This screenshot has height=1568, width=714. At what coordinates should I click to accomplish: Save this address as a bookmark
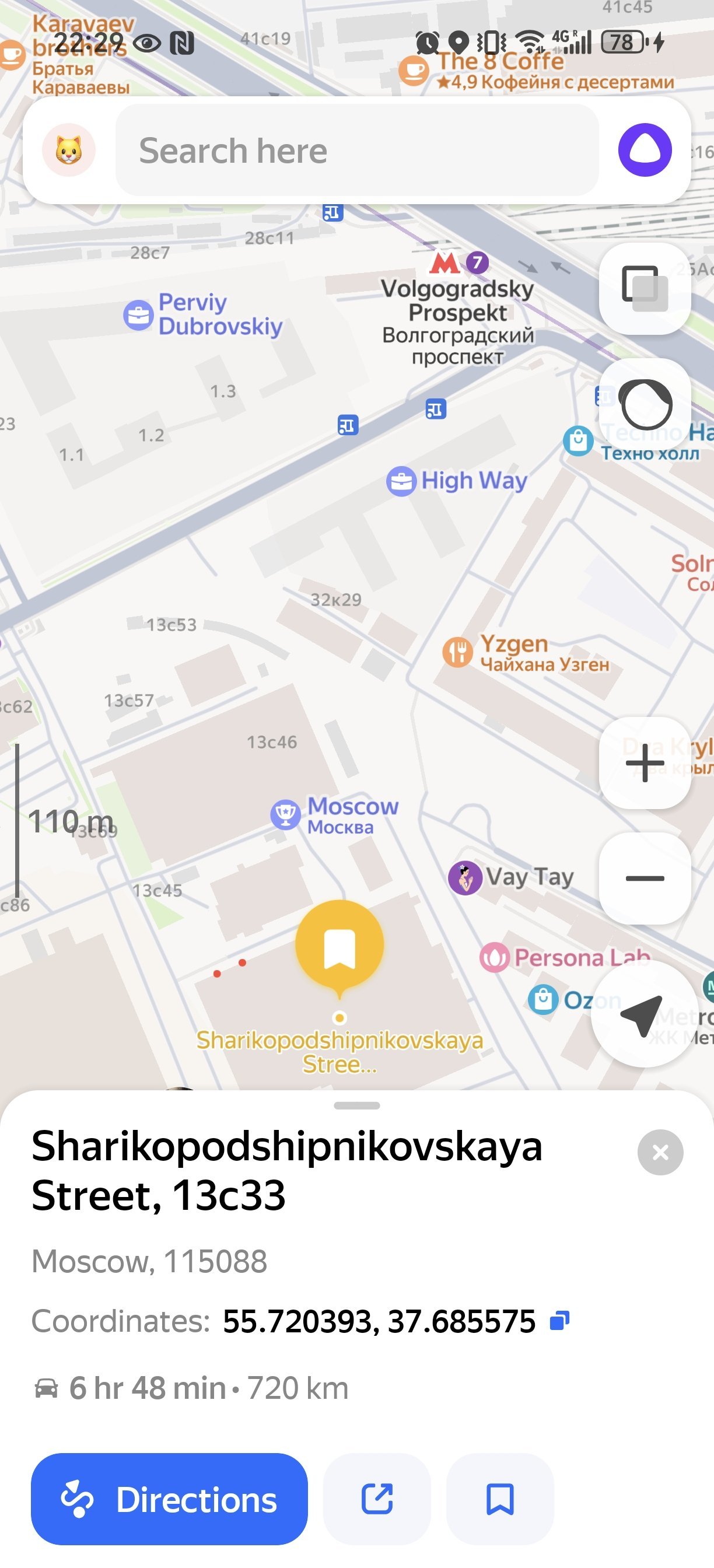pos(500,1499)
